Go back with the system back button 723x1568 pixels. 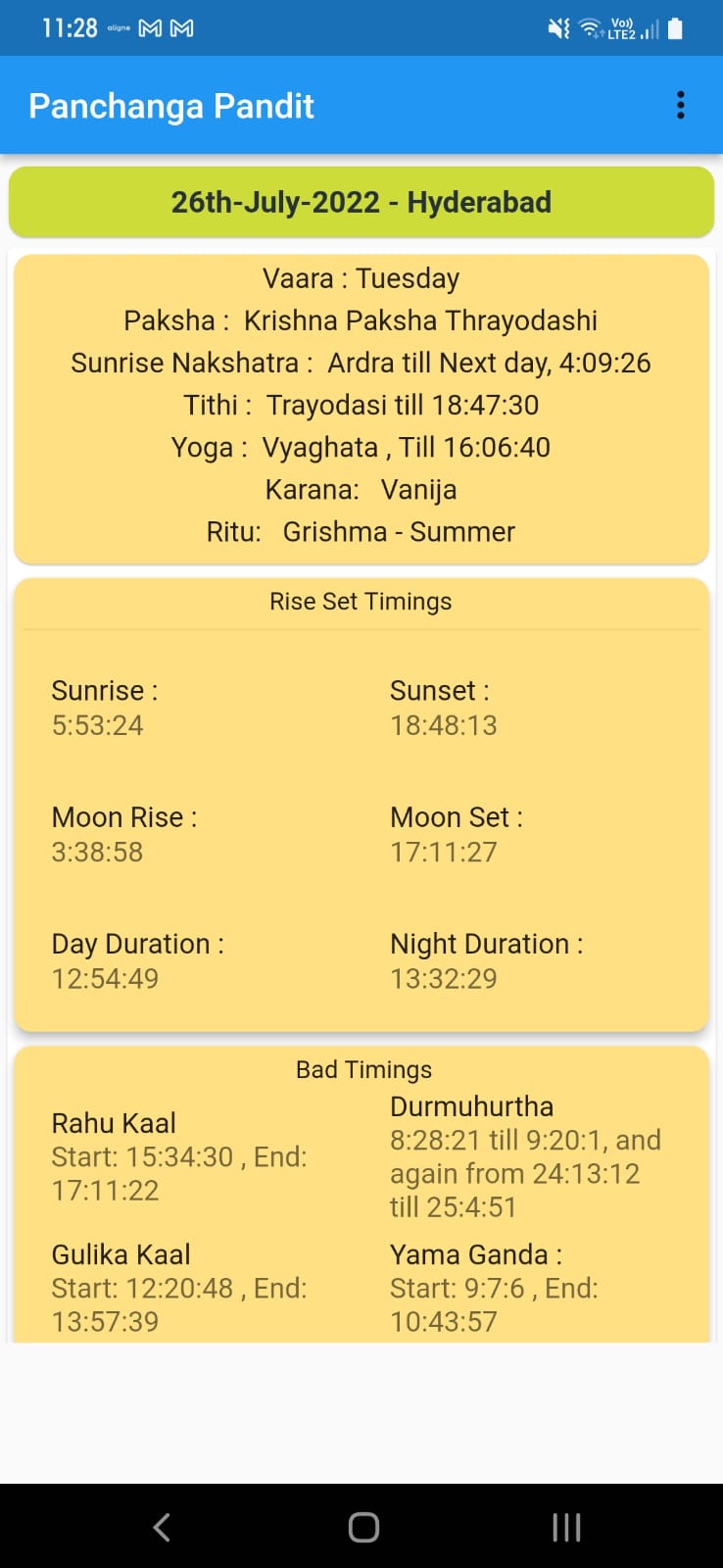[x=163, y=1526]
